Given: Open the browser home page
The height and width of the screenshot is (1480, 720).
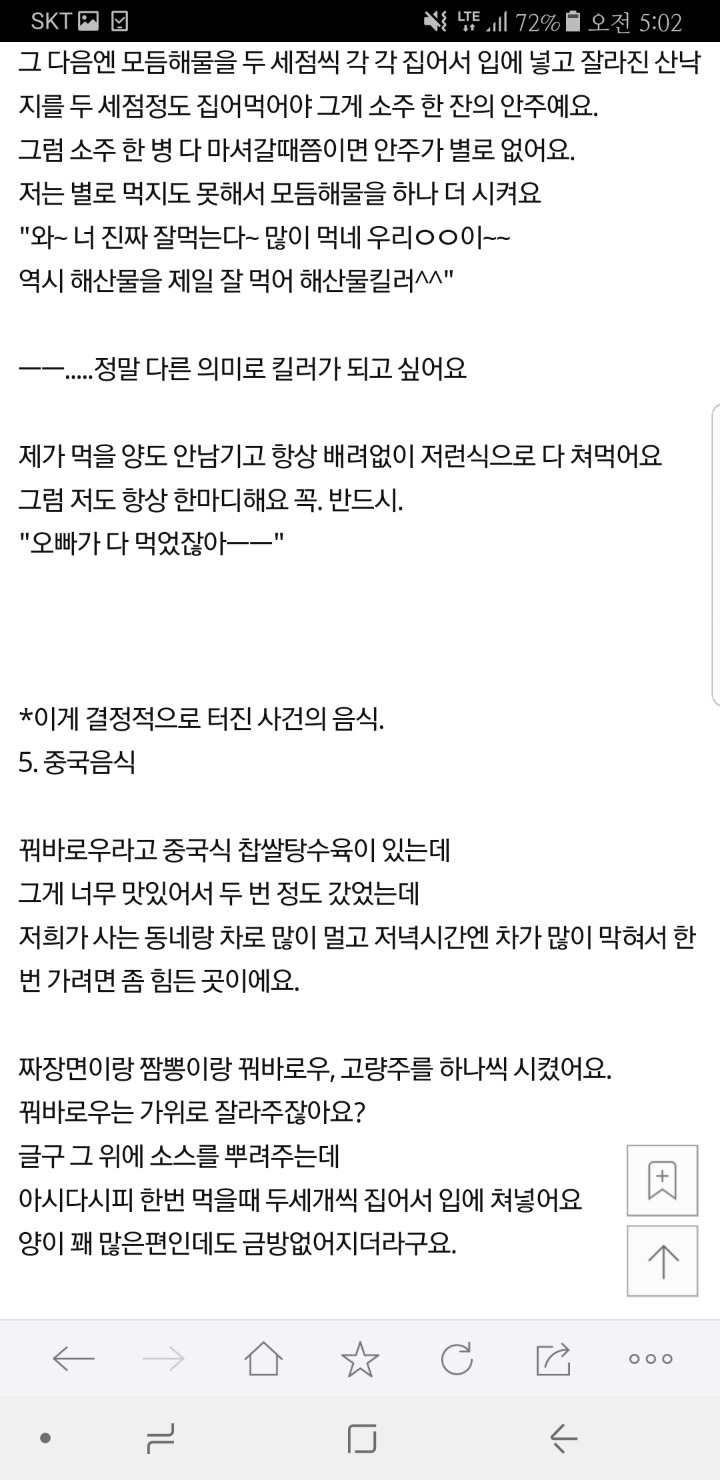Looking at the screenshot, I should click(x=263, y=1358).
